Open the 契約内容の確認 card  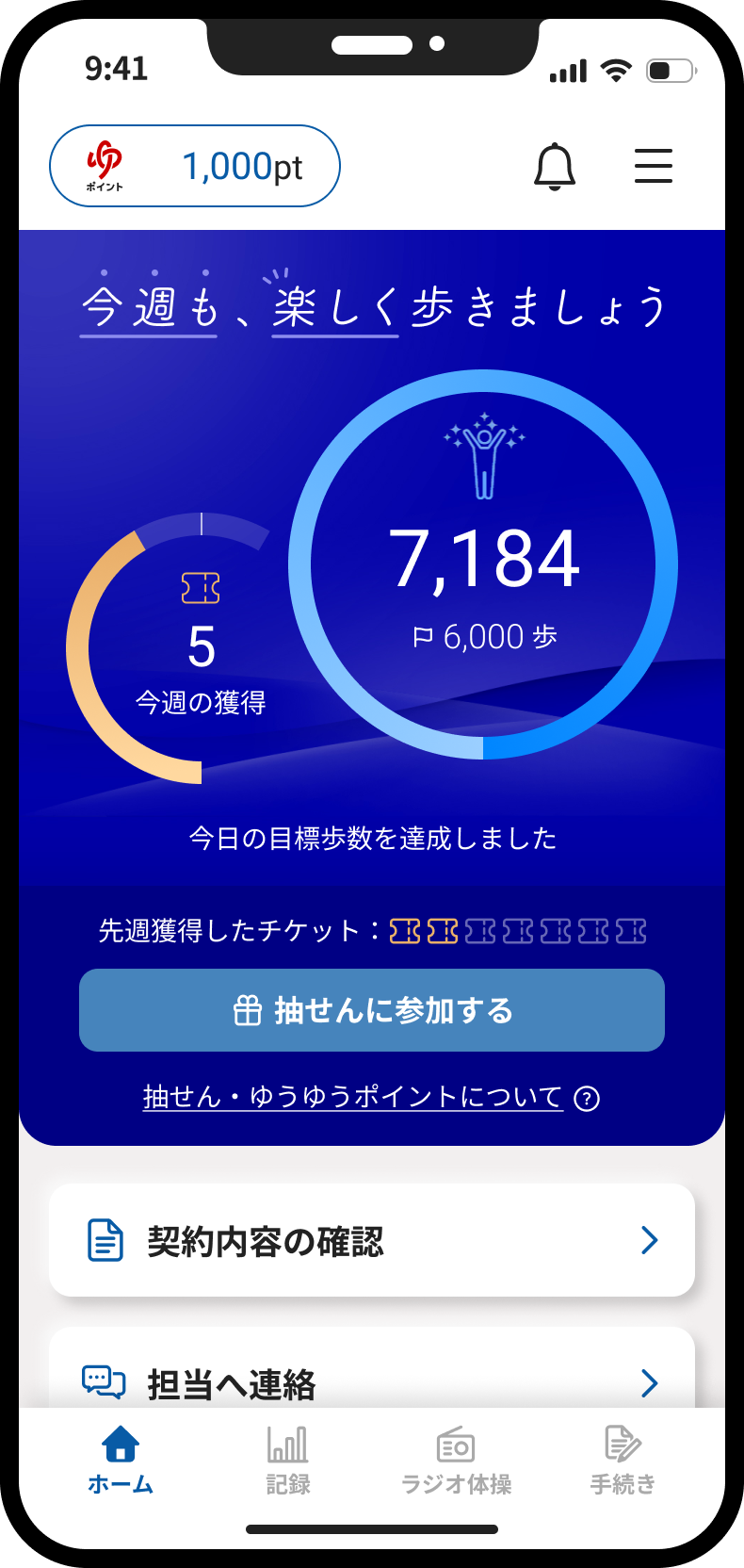pos(372,1240)
